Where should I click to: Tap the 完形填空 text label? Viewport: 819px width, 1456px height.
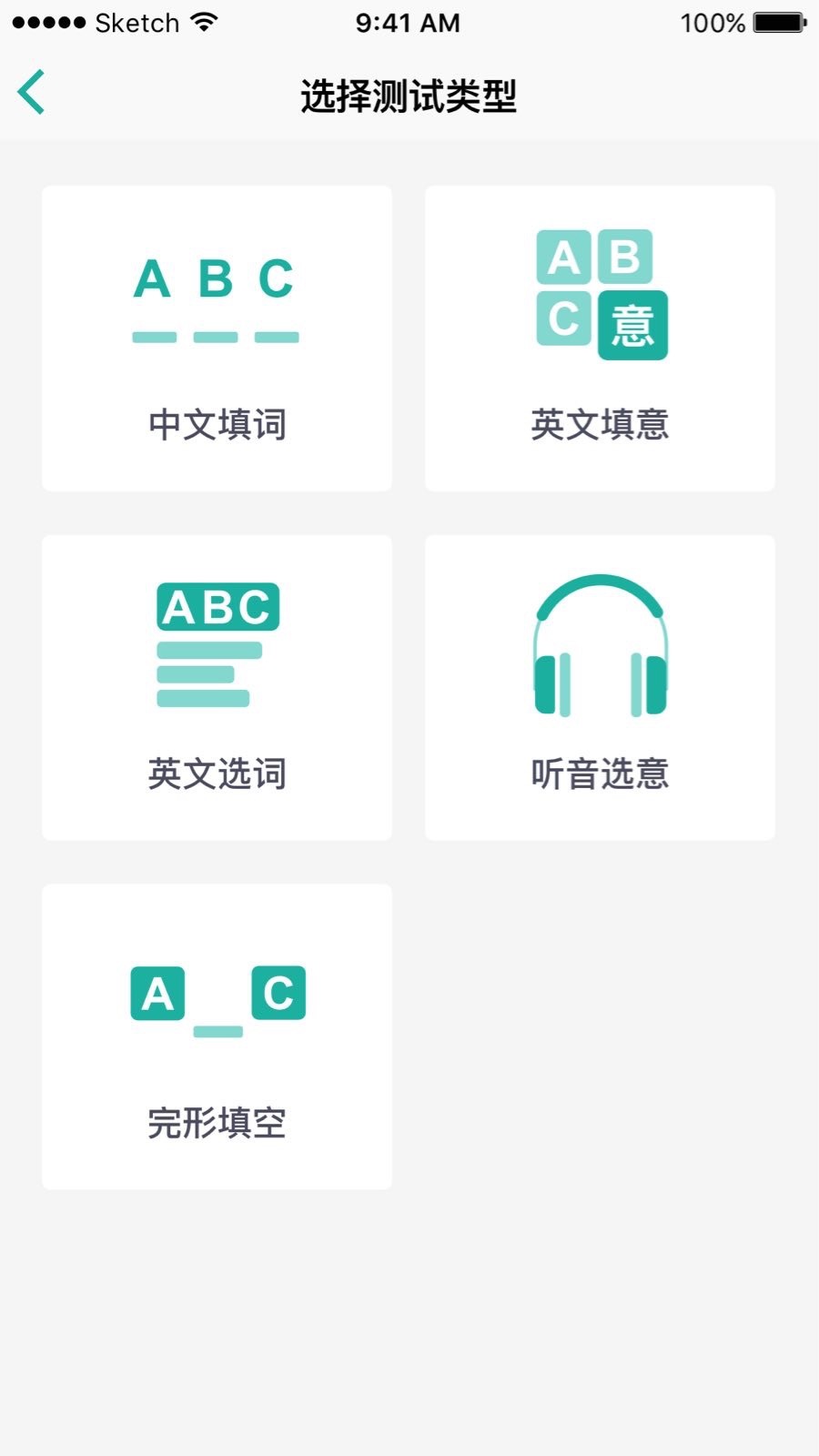pyautogui.click(x=216, y=1124)
